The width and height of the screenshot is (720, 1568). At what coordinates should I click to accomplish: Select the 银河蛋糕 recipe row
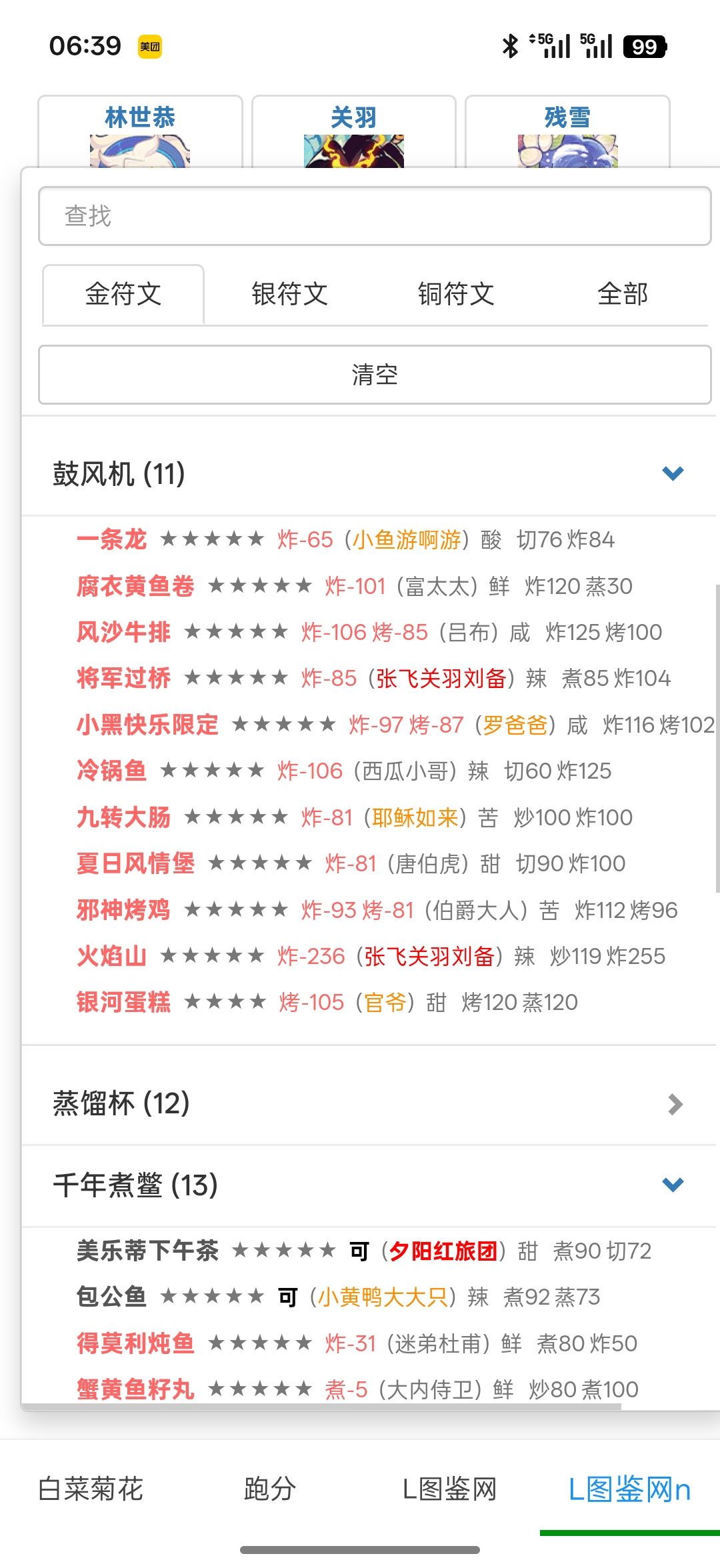click(327, 1002)
